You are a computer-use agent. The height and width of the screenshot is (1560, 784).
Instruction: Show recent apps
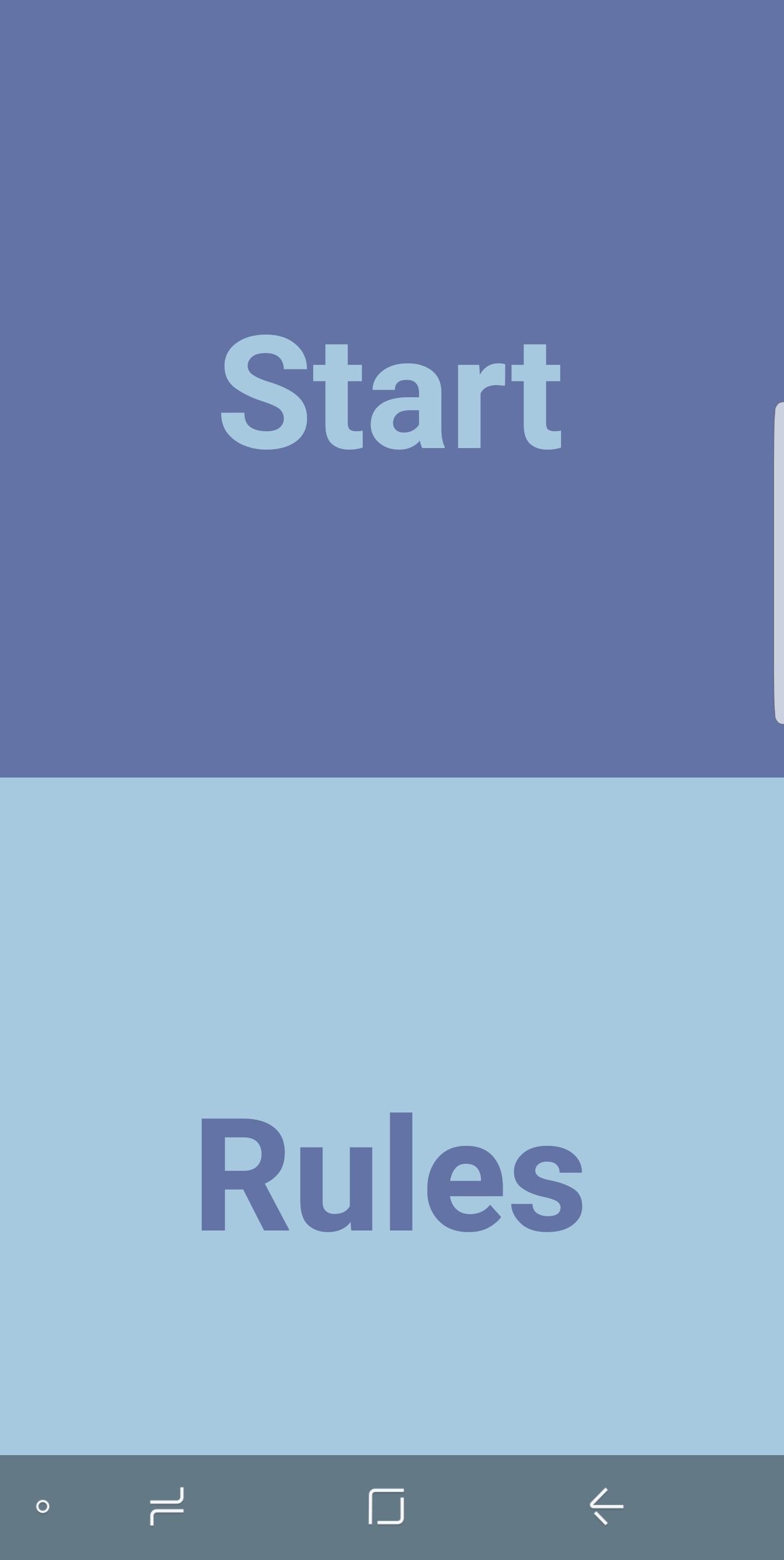(167, 1506)
